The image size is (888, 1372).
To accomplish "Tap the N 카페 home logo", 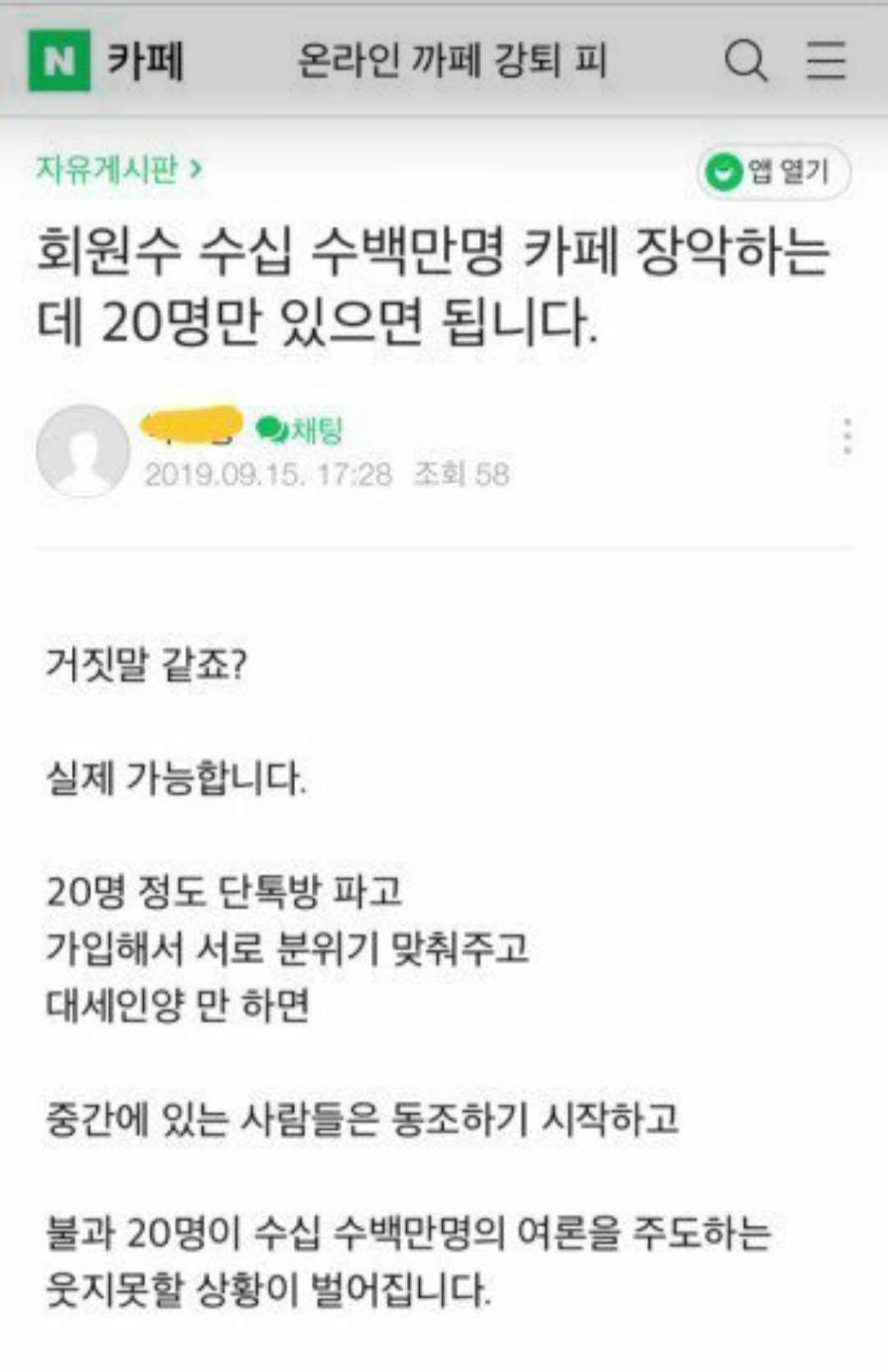I will point(105,61).
